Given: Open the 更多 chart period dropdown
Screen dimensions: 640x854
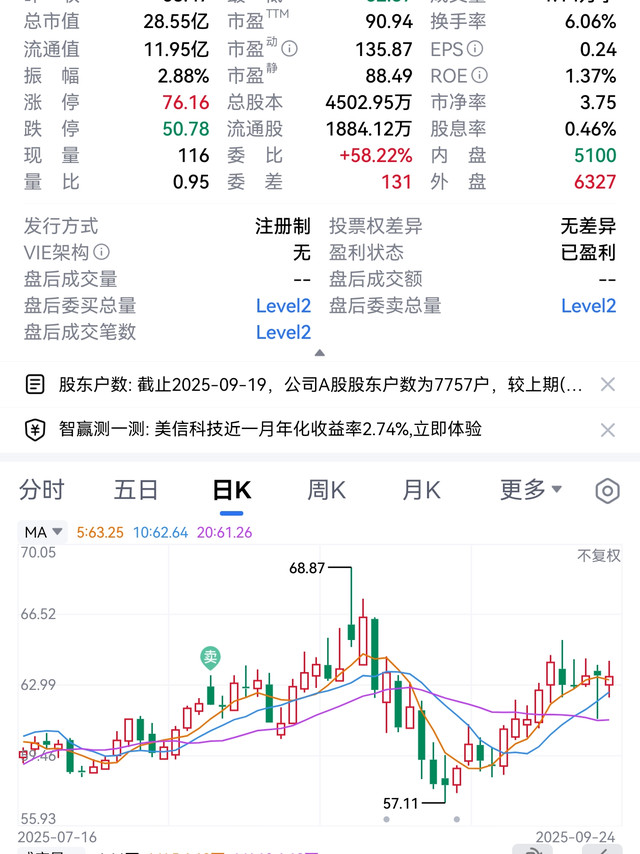Looking at the screenshot, I should (531, 490).
